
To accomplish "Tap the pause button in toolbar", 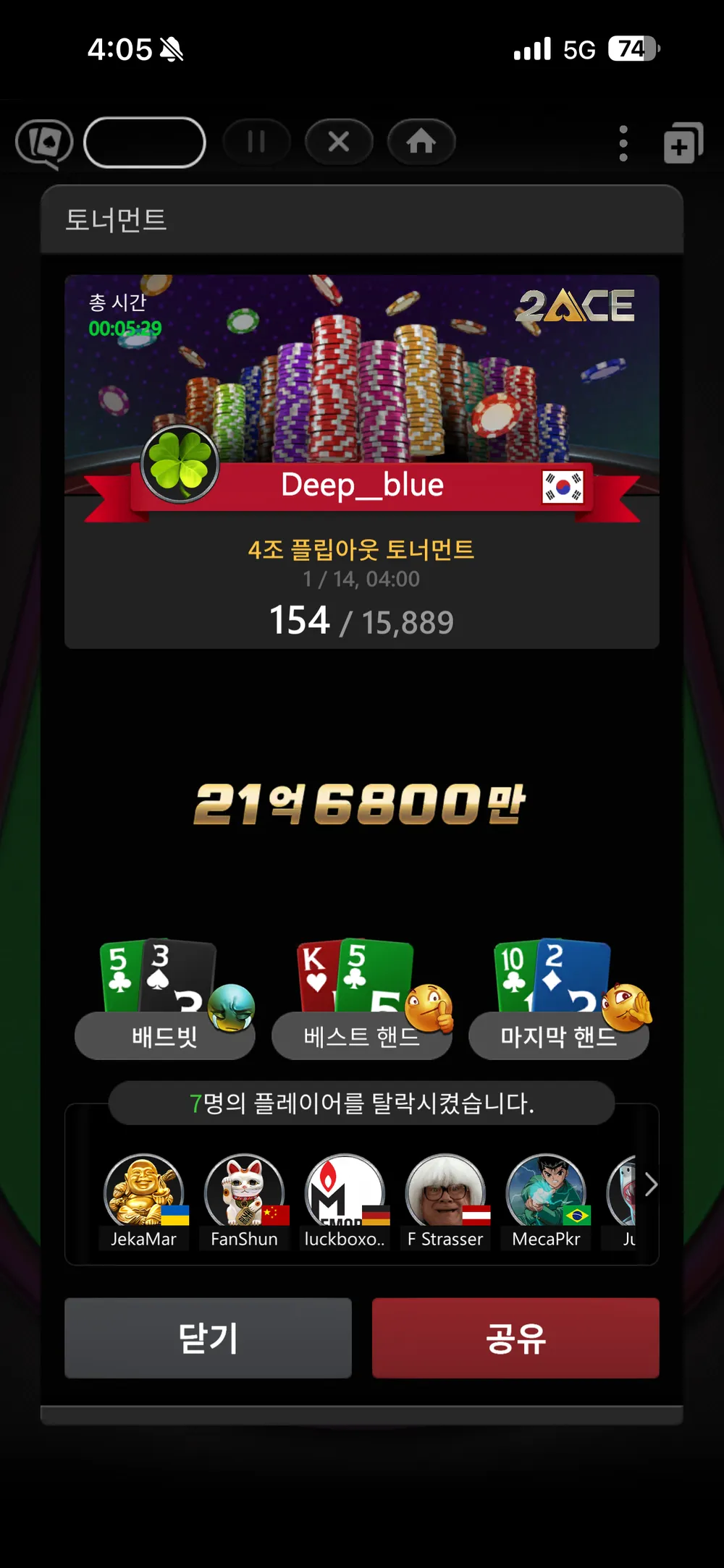I will 256,142.
